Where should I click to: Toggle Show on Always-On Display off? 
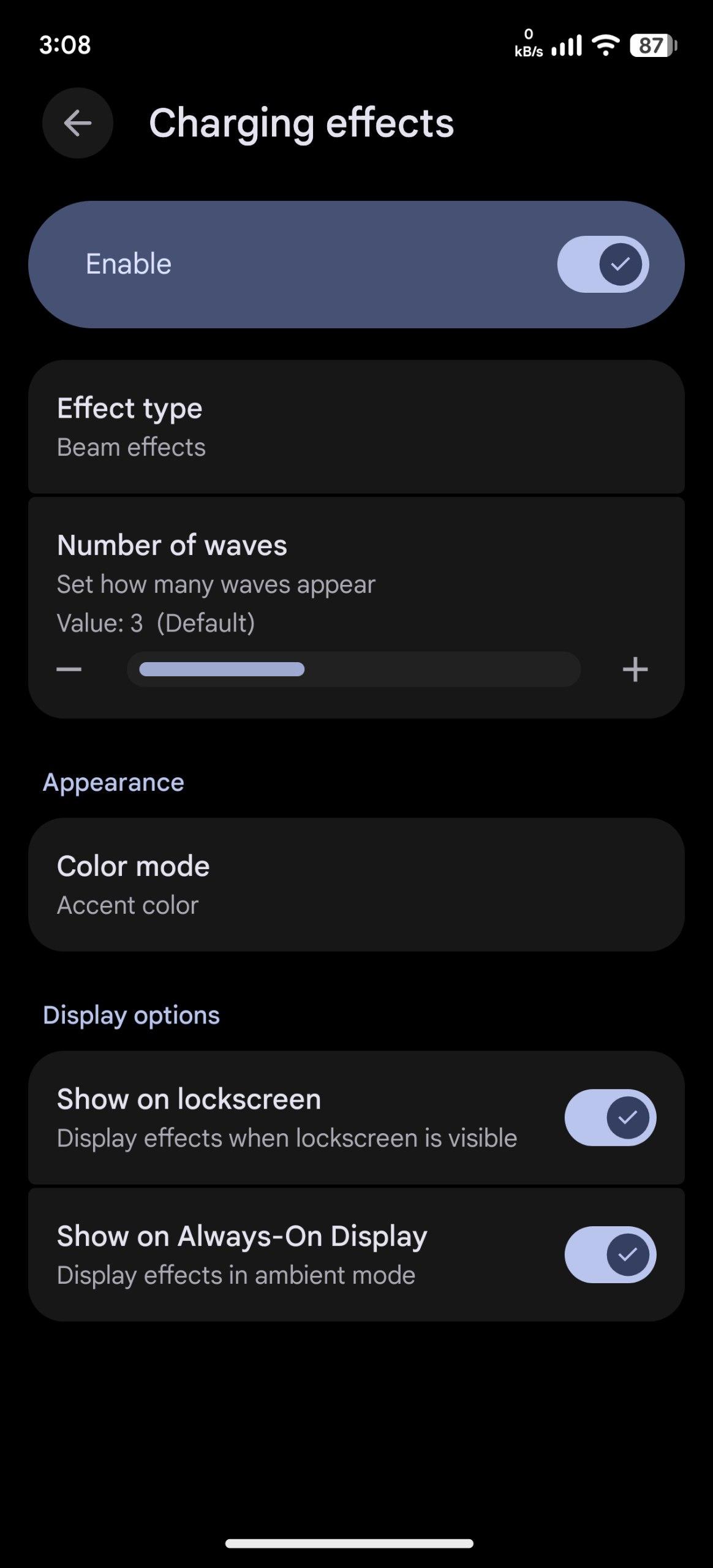pyautogui.click(x=610, y=1254)
